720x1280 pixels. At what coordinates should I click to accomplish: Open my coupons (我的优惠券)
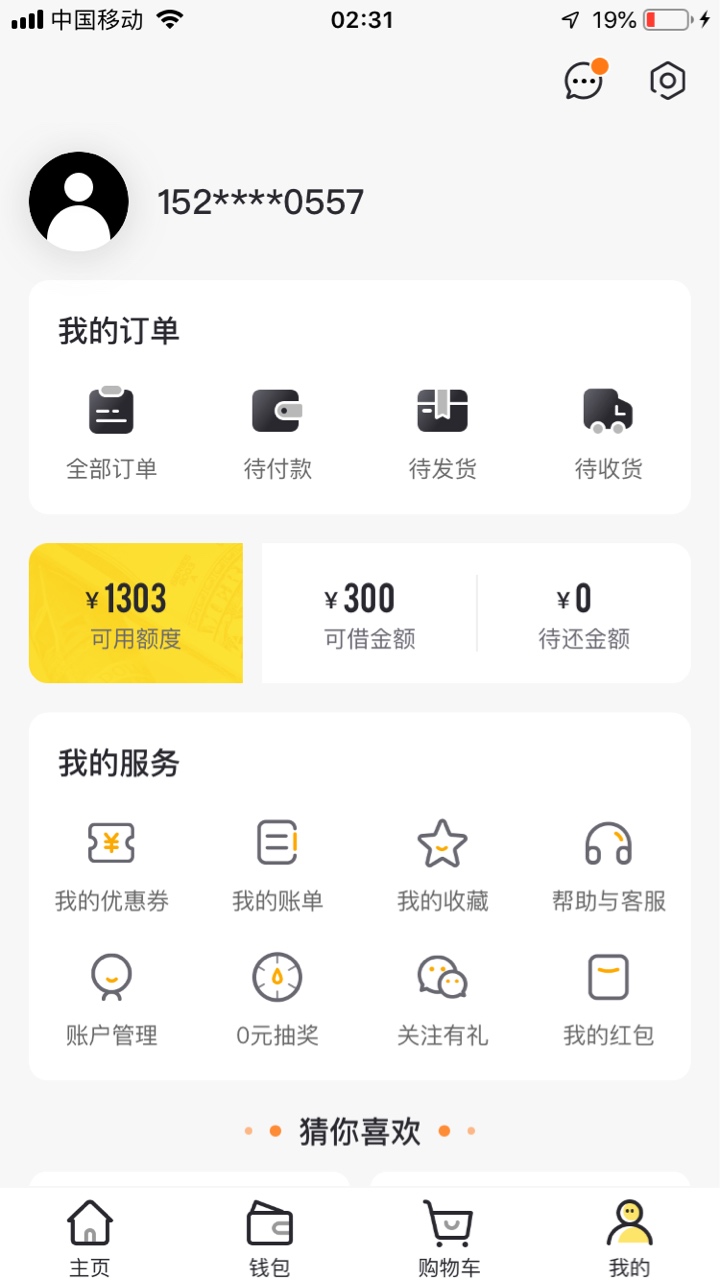click(111, 866)
